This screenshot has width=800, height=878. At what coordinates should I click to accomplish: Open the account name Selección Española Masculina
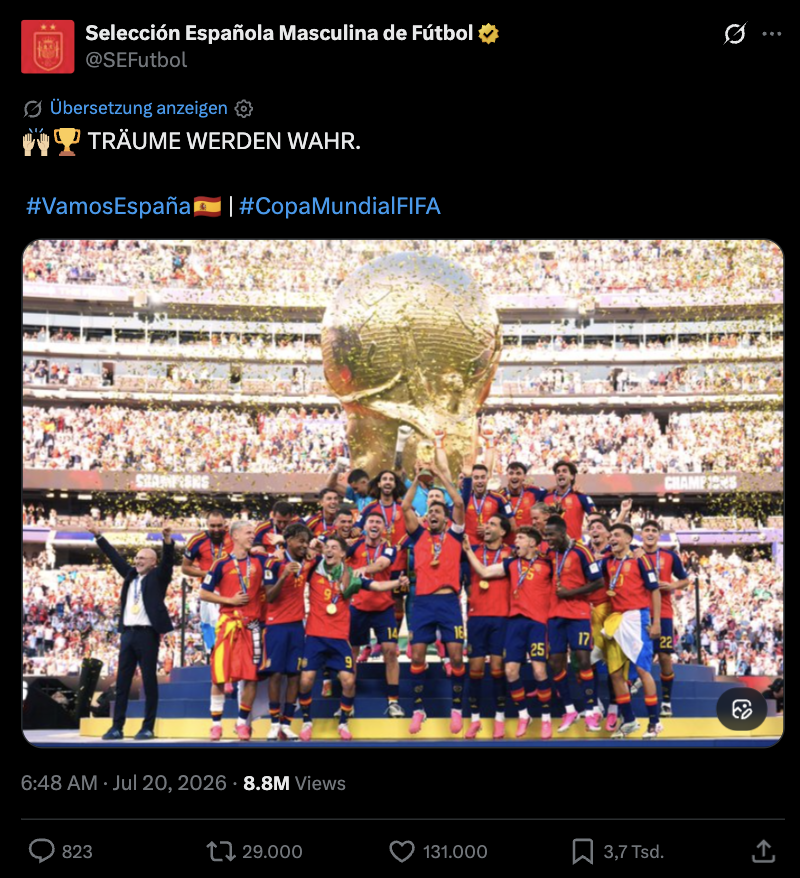(279, 33)
